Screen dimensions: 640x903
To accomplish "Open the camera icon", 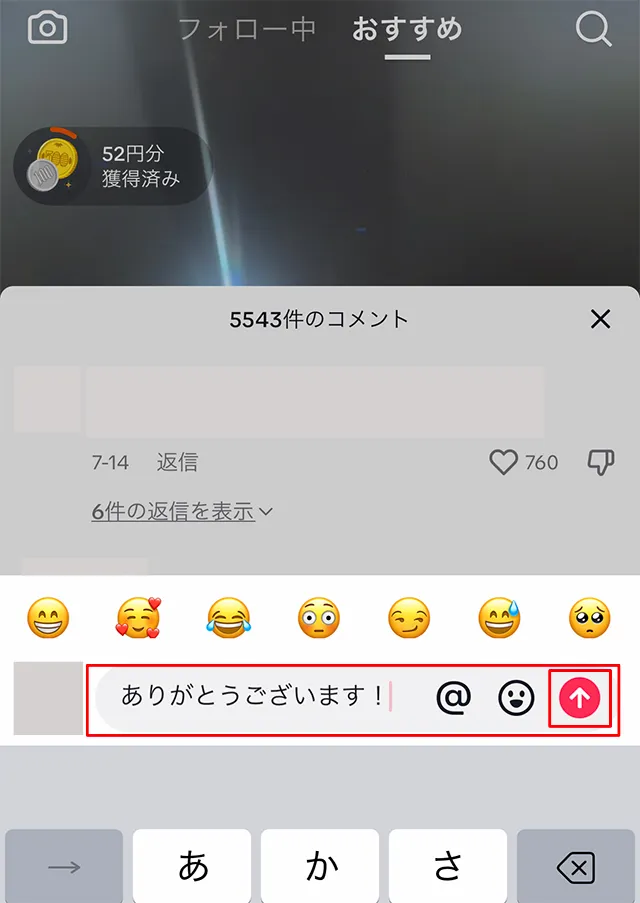I will [47, 28].
